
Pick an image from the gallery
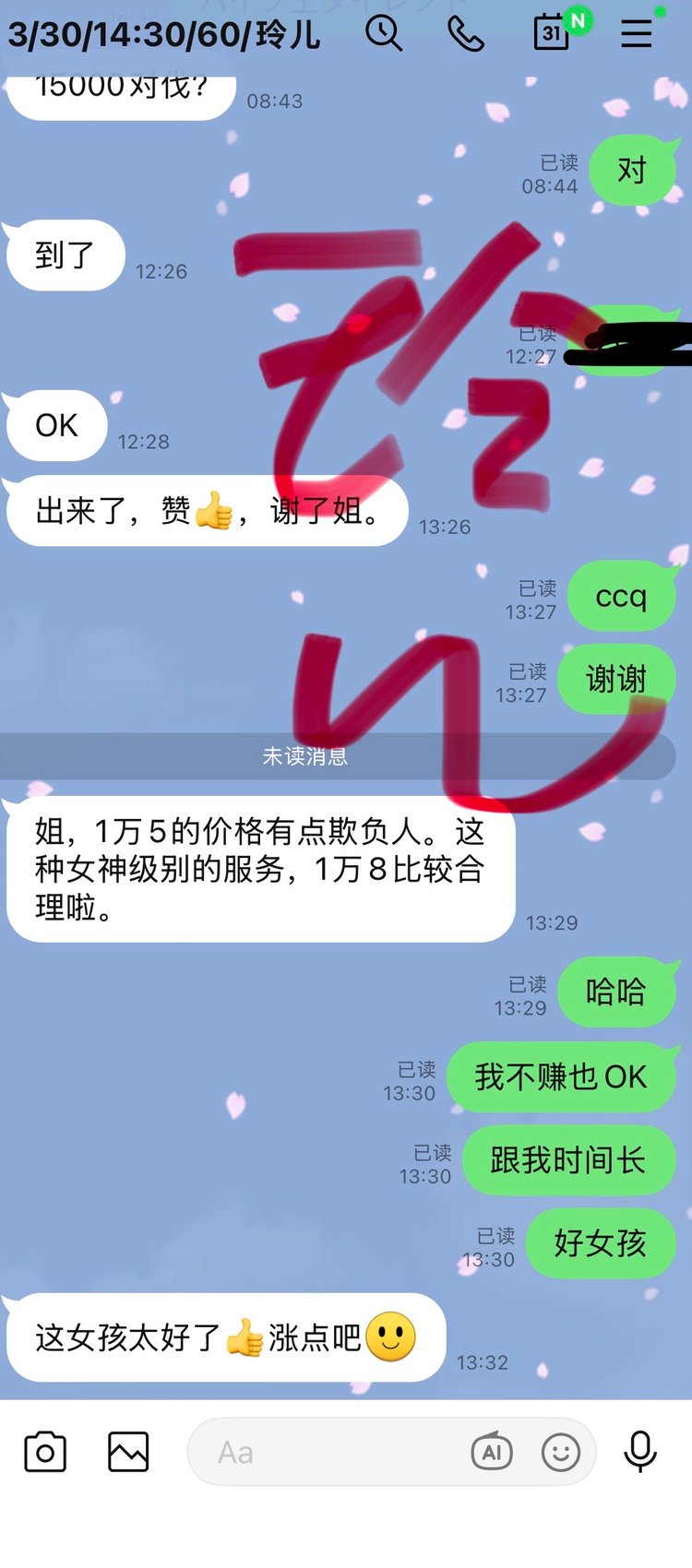(128, 1453)
